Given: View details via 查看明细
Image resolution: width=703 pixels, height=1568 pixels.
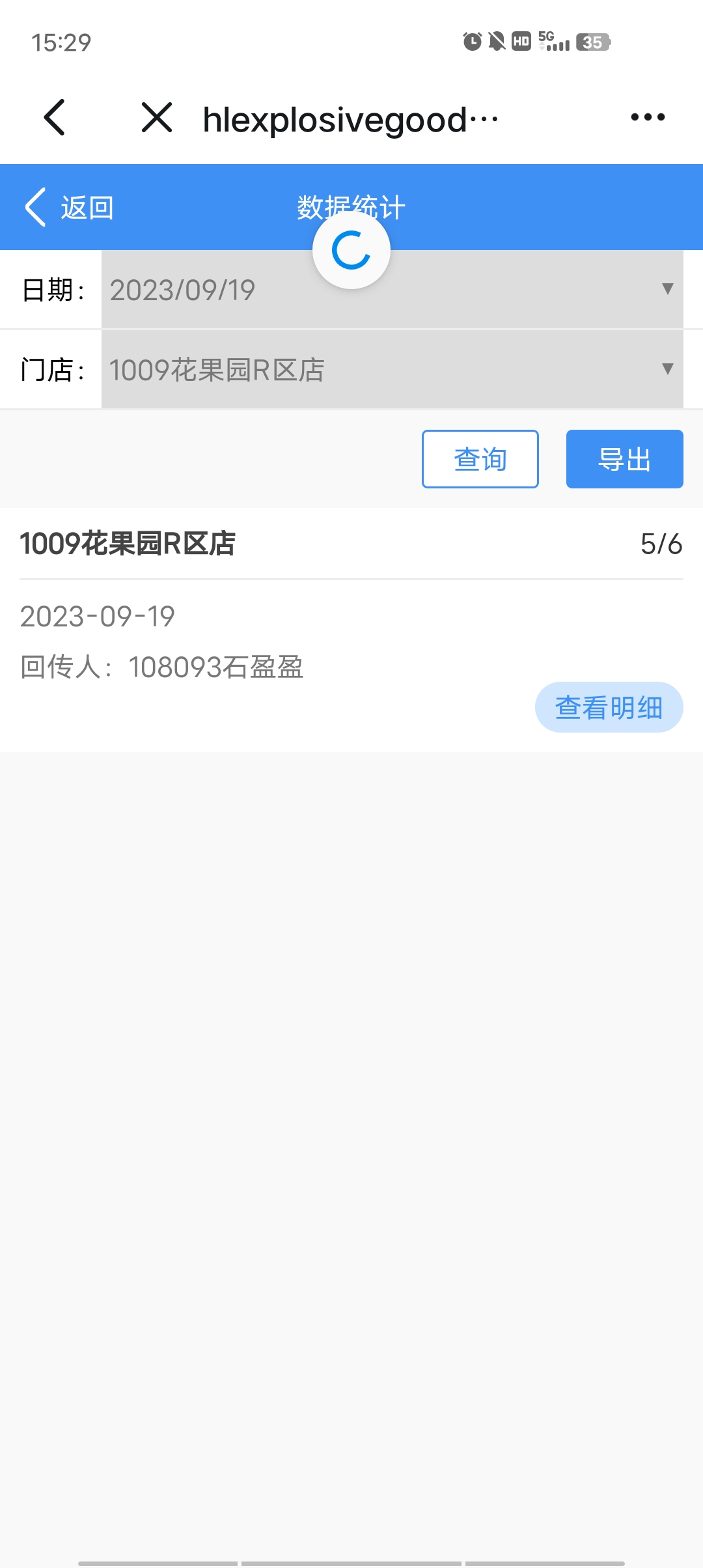Looking at the screenshot, I should (609, 707).
